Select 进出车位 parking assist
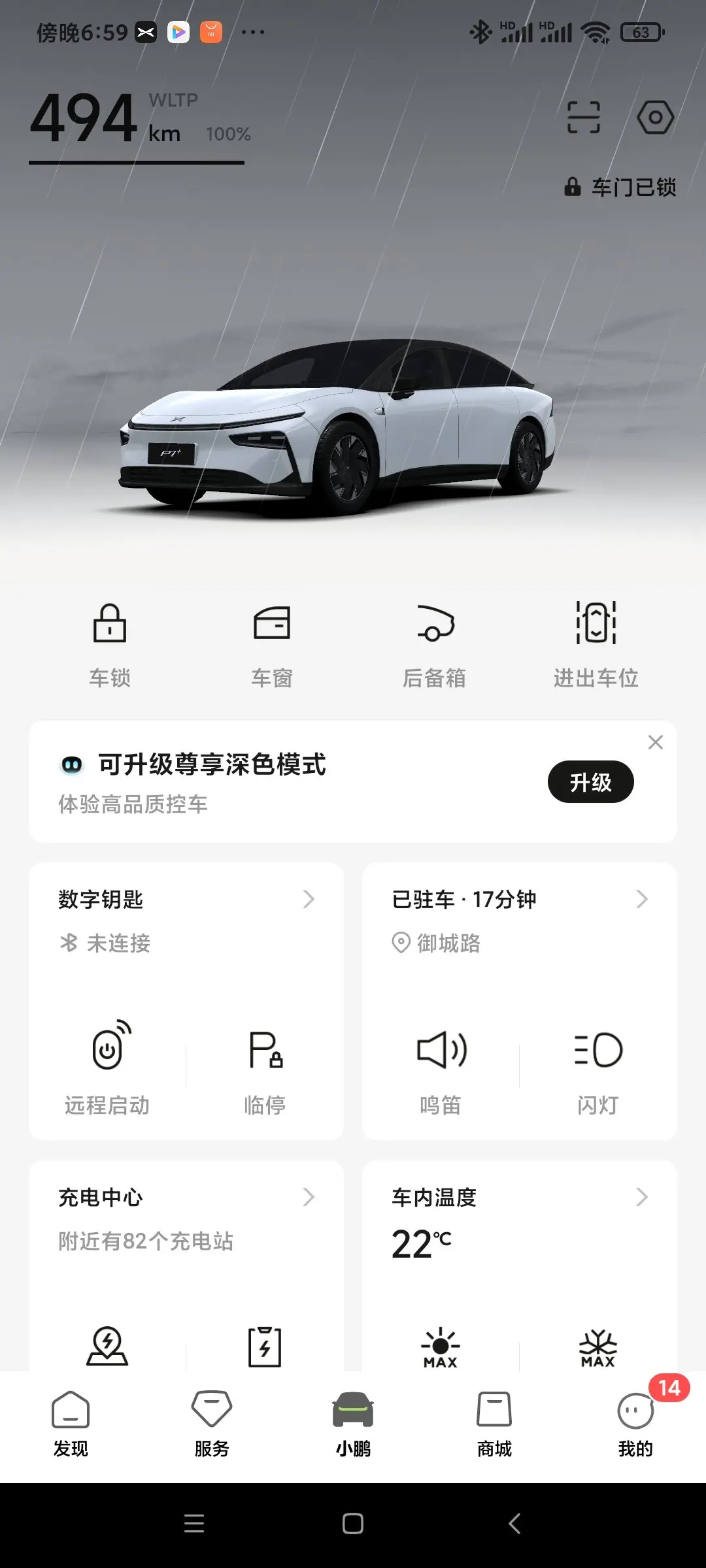Viewport: 706px width, 1568px height. point(596,645)
